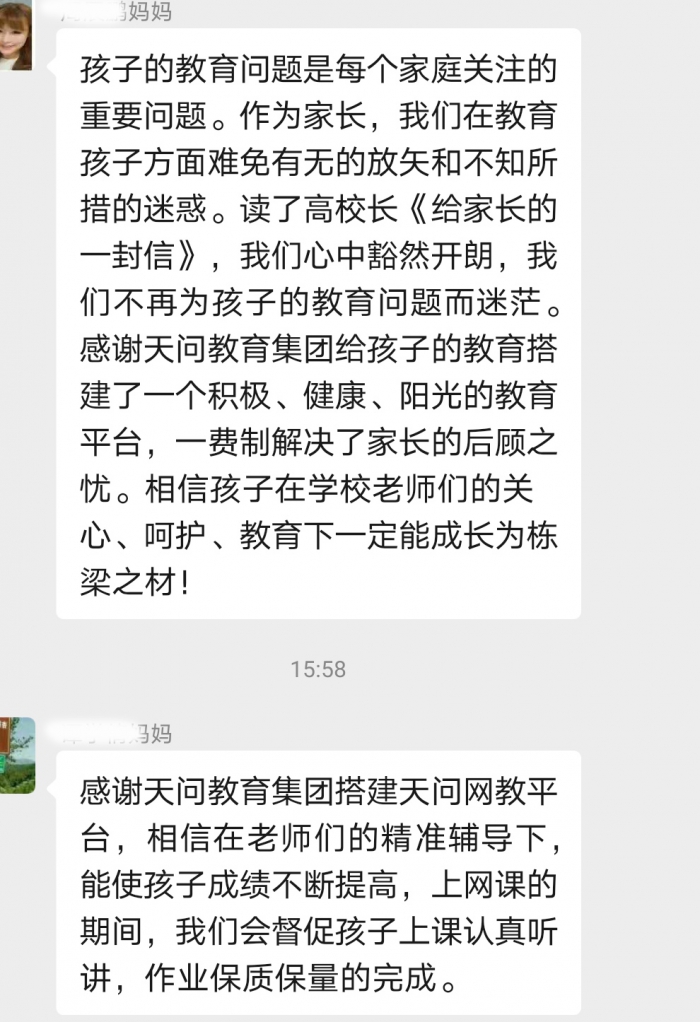Open avatar of the sender of "孩子的教育问题" message

pyautogui.click(x=15, y=36)
